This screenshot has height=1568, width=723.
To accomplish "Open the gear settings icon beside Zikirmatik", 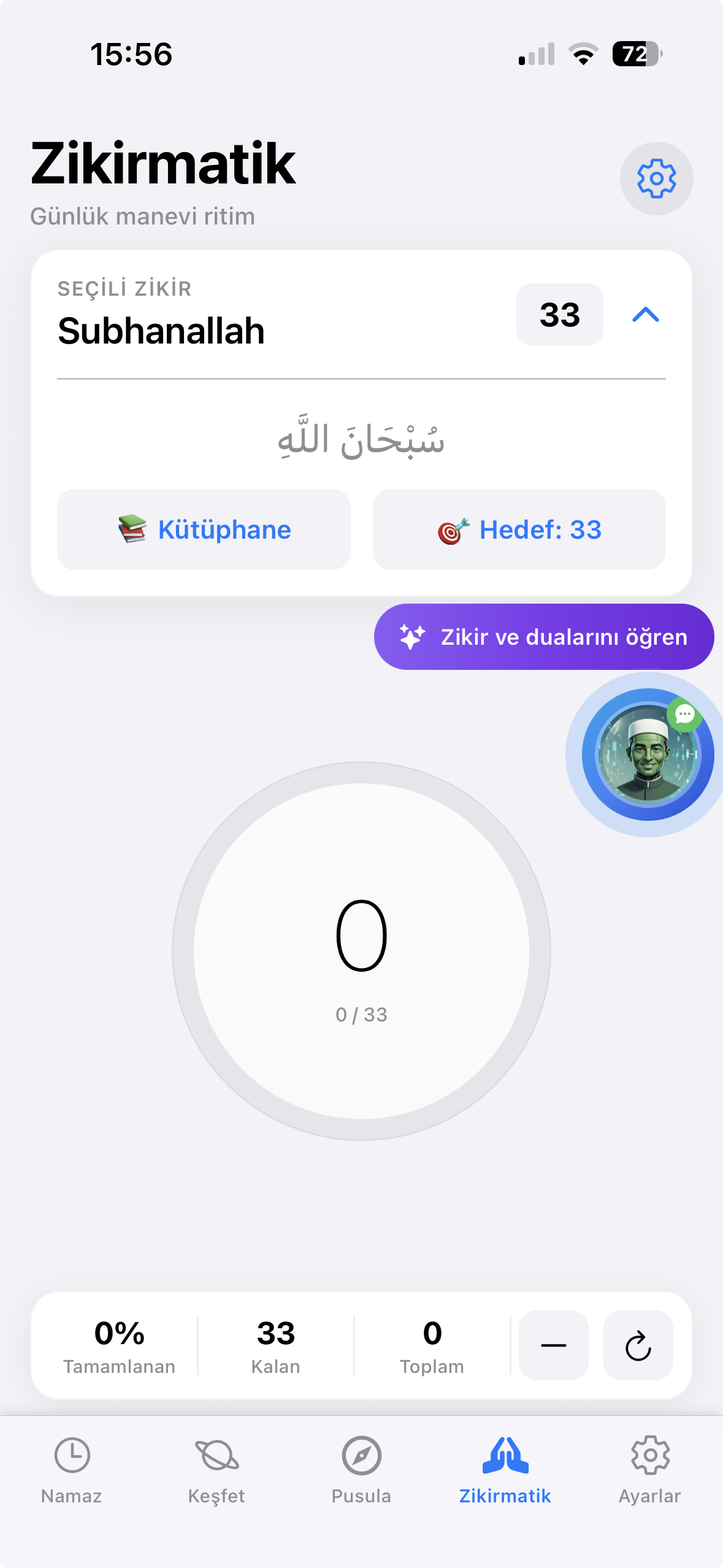I will click(656, 179).
